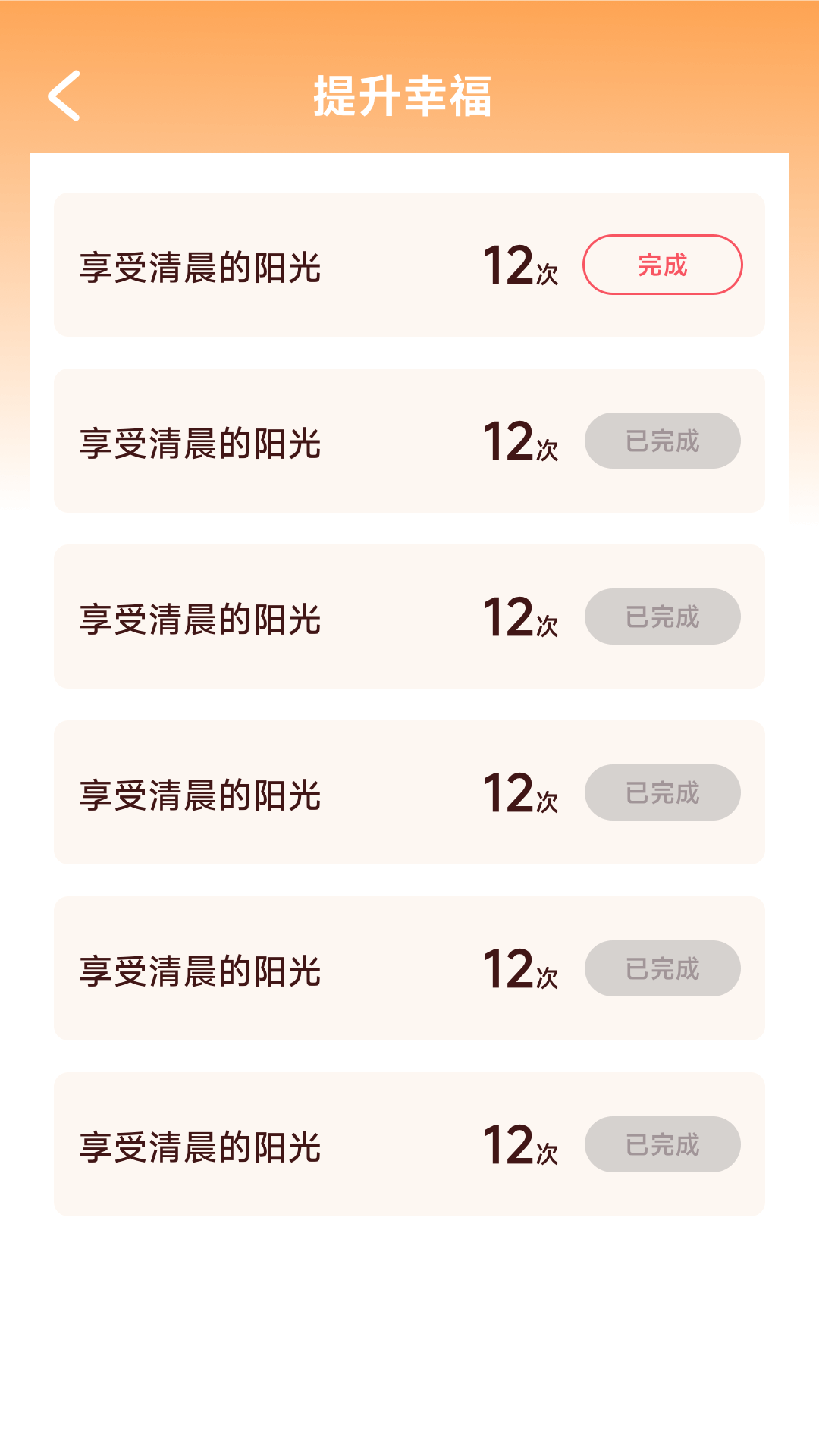This screenshot has width=819, height=1456.
Task: Click the 享受清晨的阳光 label on first card
Action: [201, 265]
